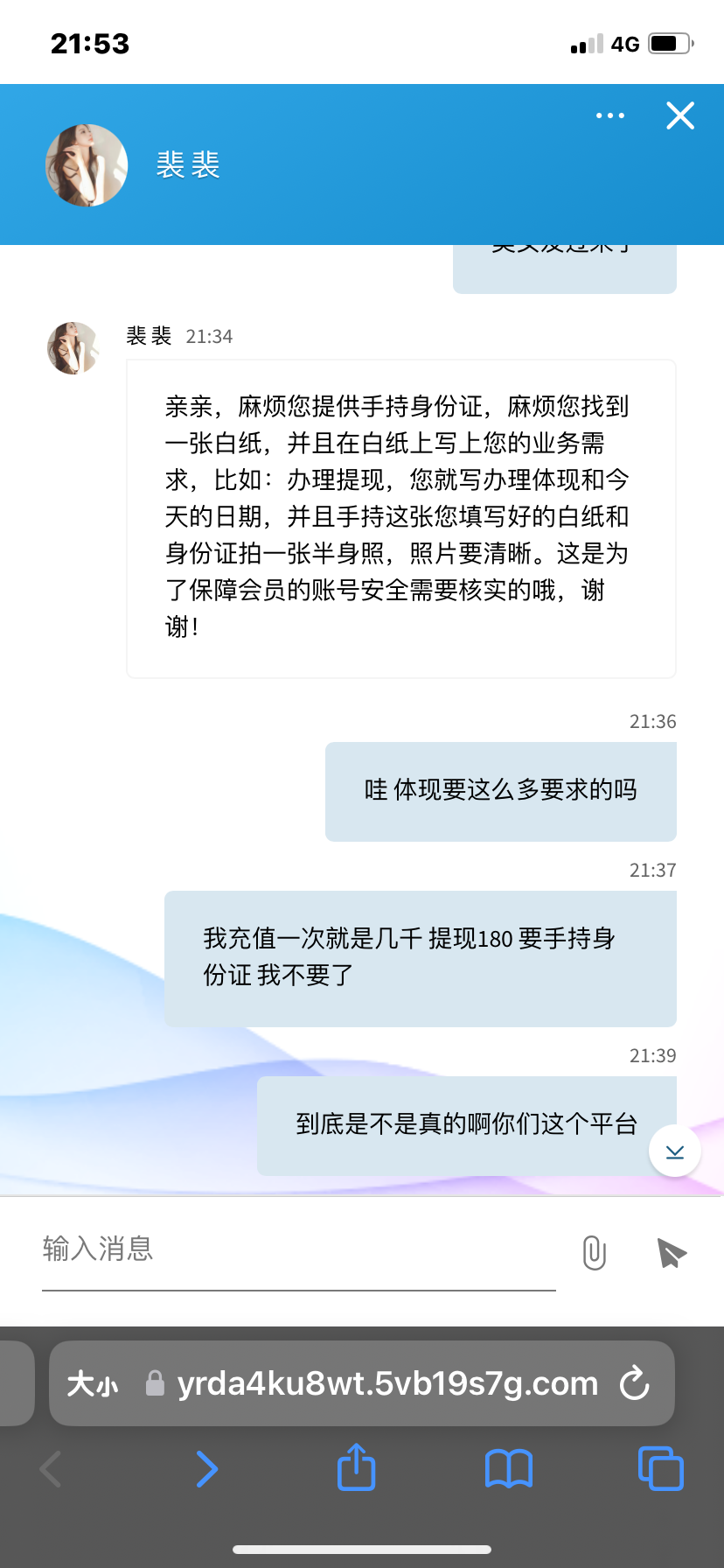Show all open Safari tabs
724x1568 pixels.
tap(660, 1468)
